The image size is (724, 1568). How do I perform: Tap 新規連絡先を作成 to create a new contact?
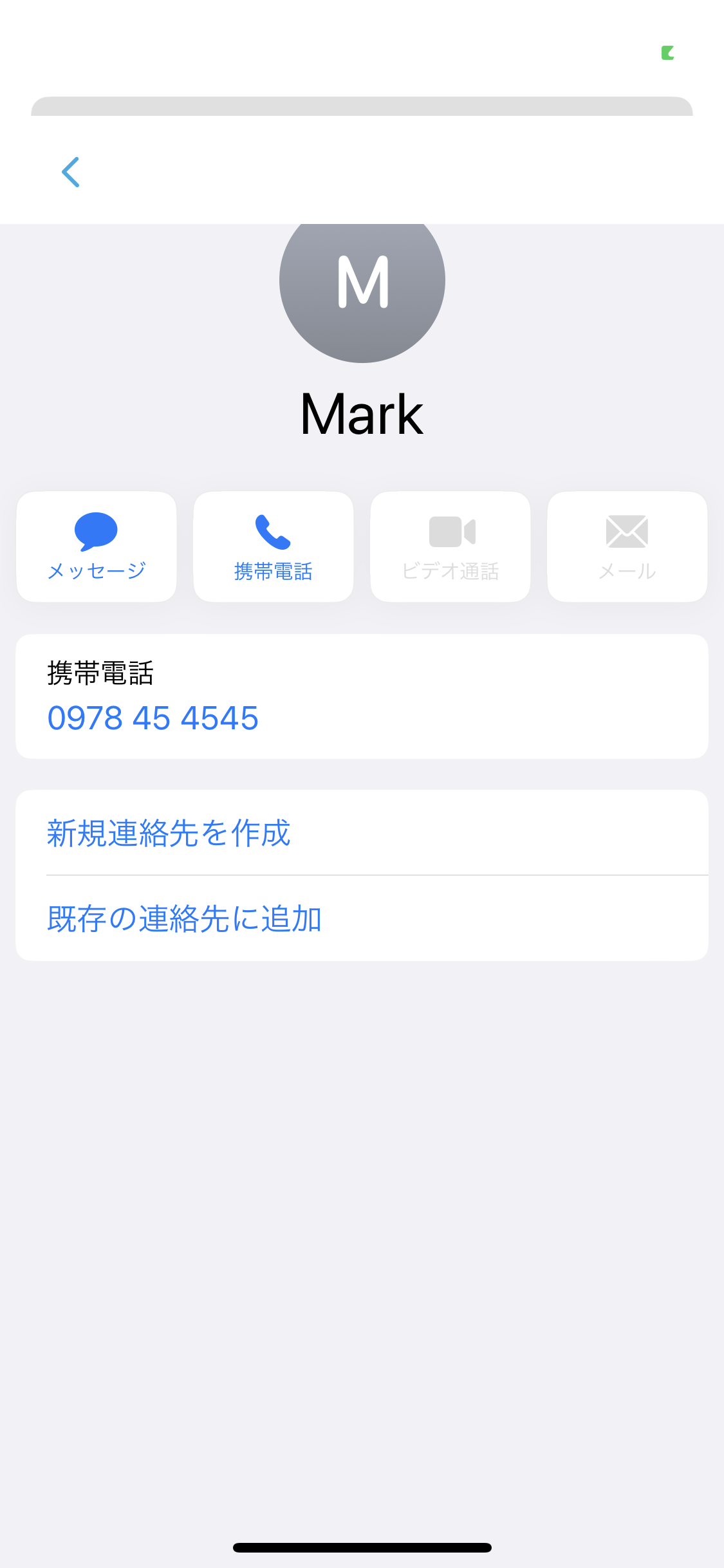click(x=168, y=833)
